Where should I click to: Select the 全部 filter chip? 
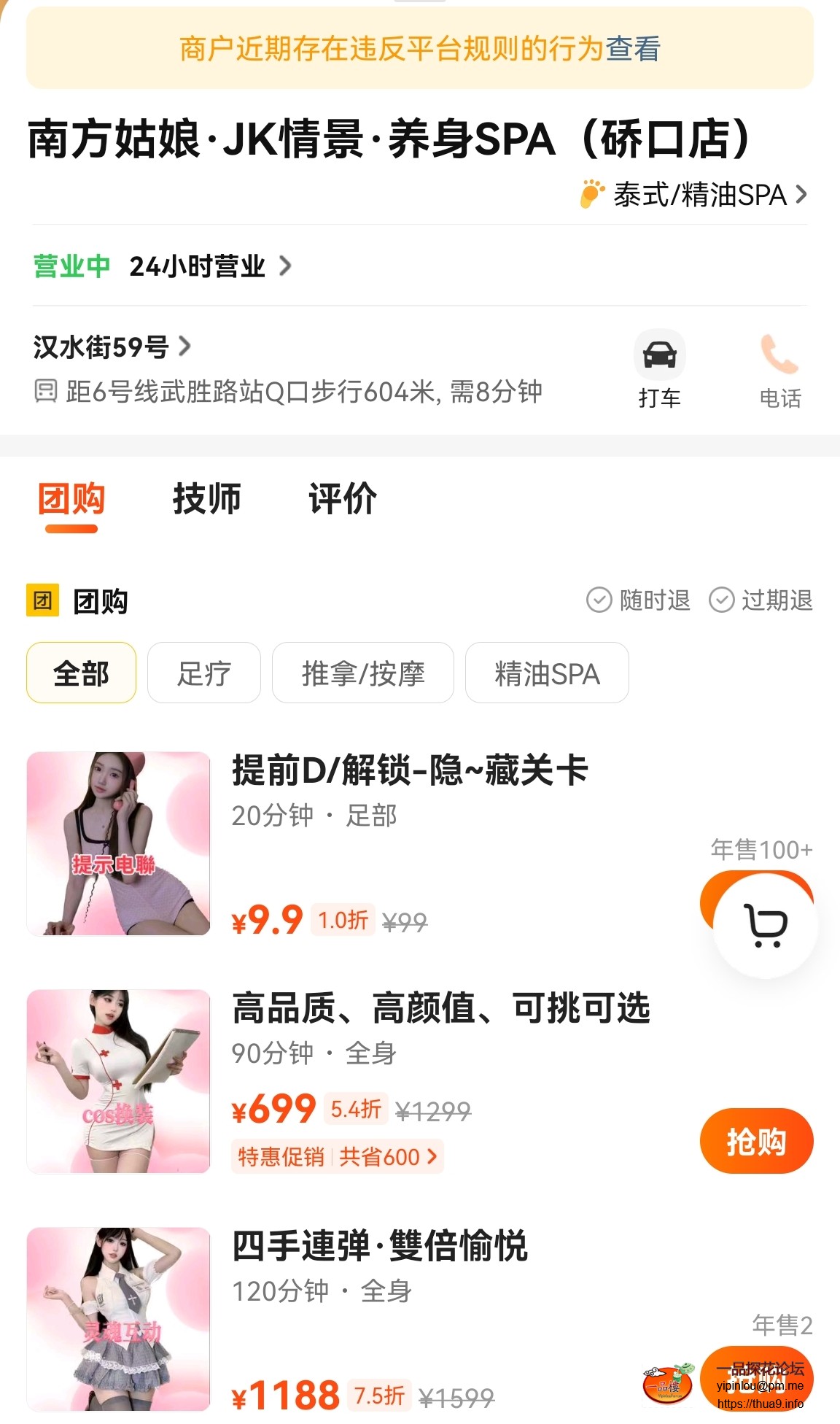click(x=81, y=673)
